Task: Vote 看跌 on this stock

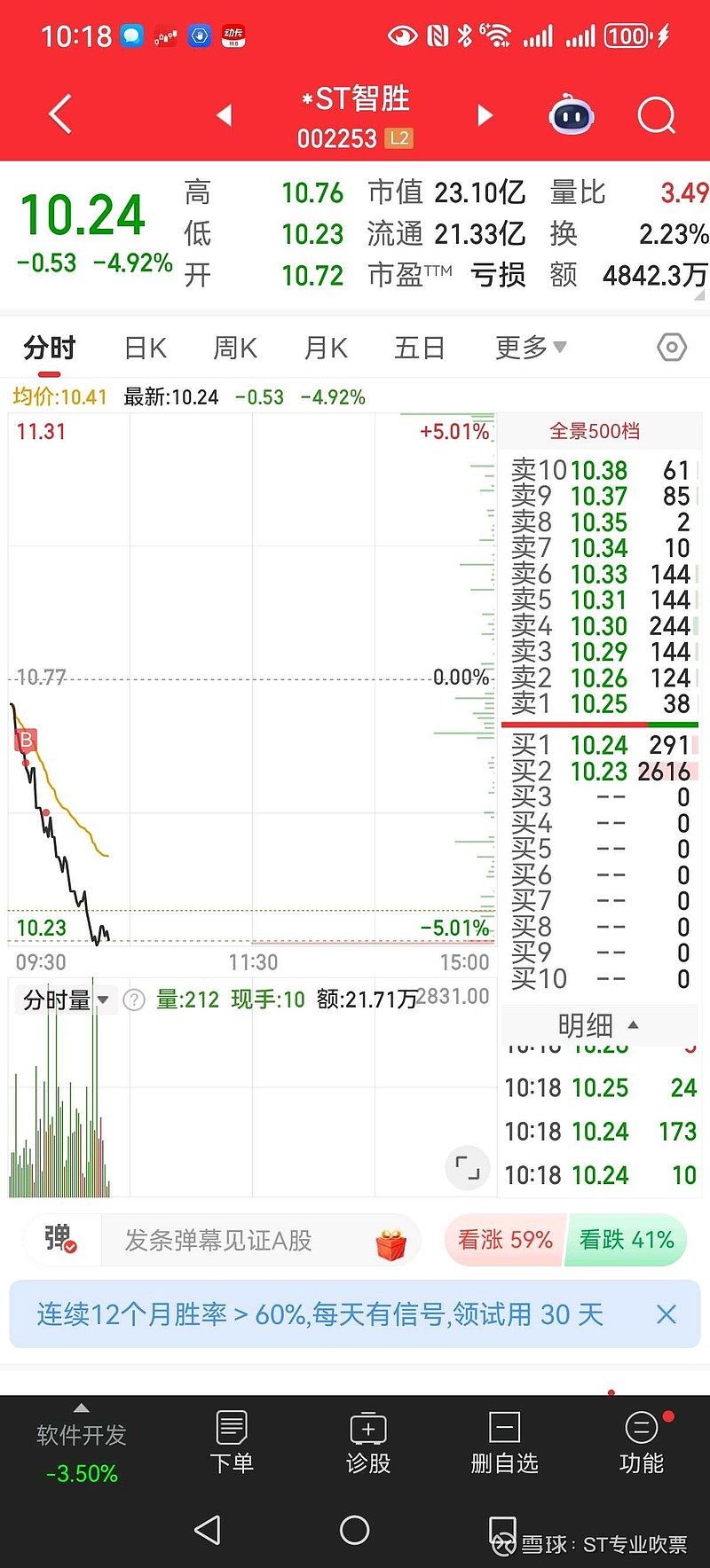Action: point(627,1240)
